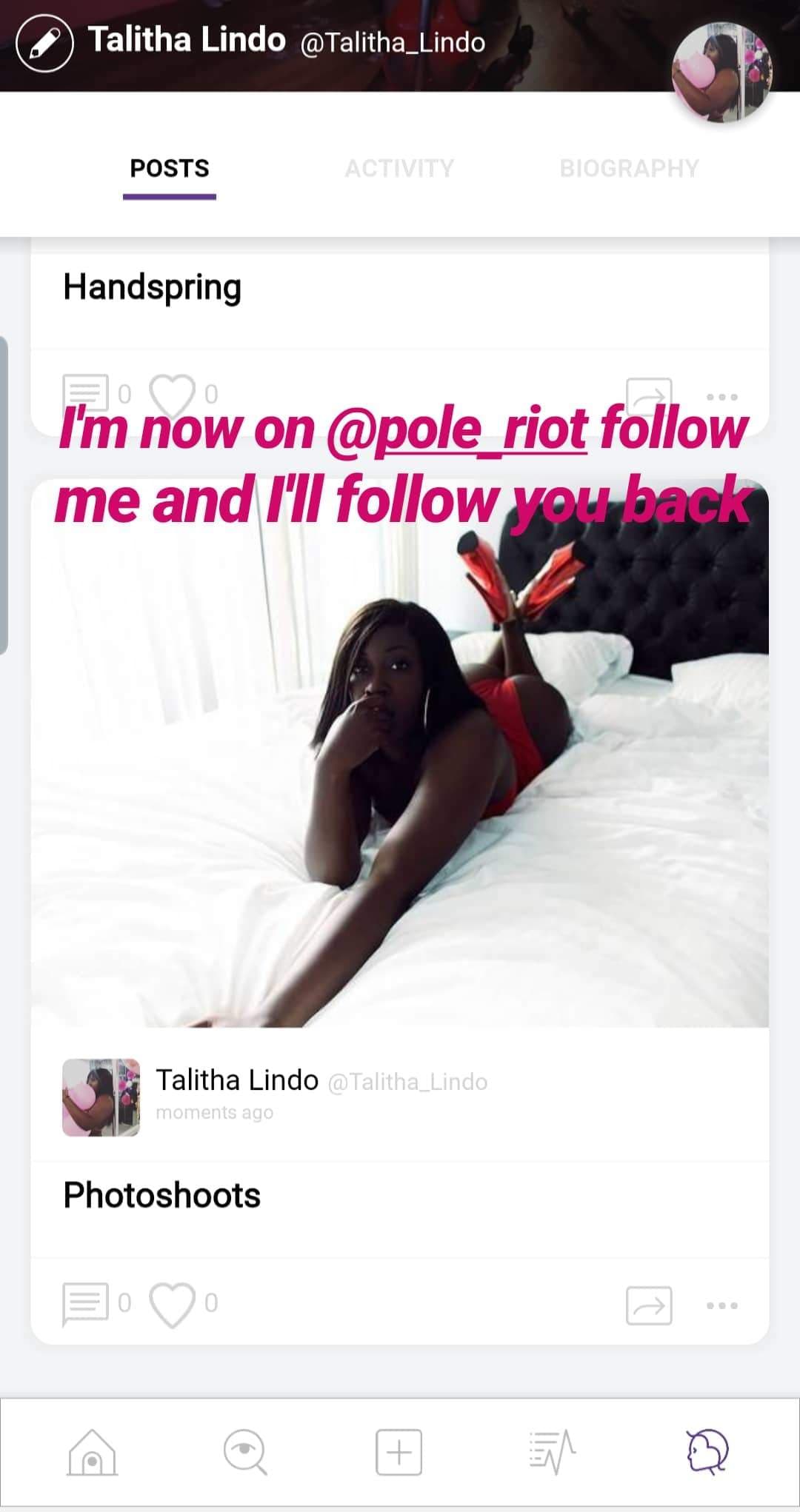Open the Photoshoots post image

[x=399, y=753]
